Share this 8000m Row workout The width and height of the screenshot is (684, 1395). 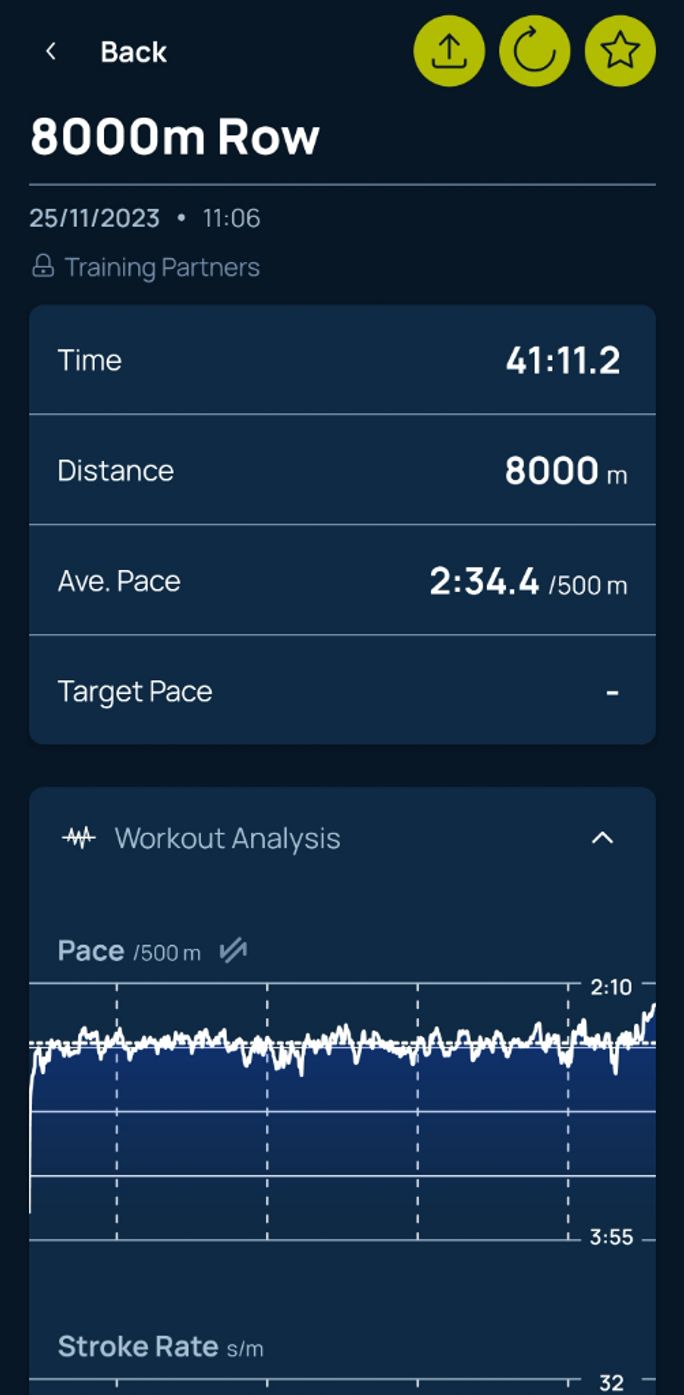pos(449,50)
